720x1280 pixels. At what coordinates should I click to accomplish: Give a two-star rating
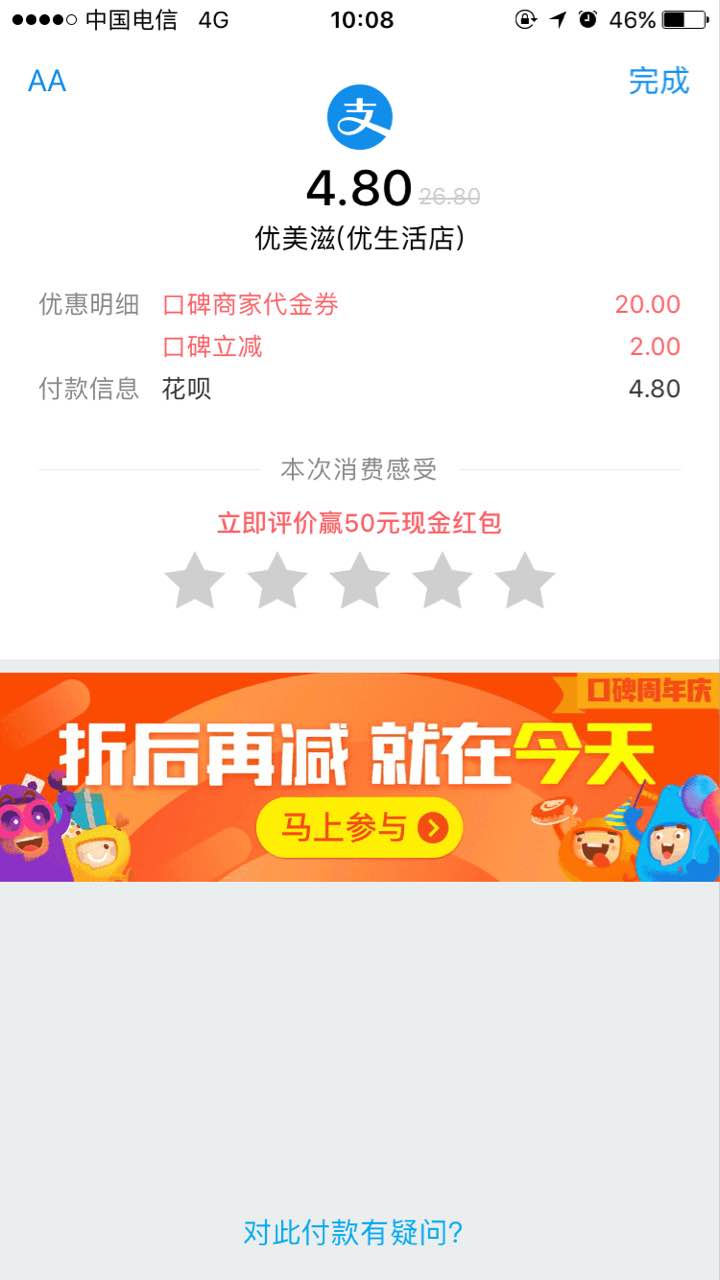277,581
